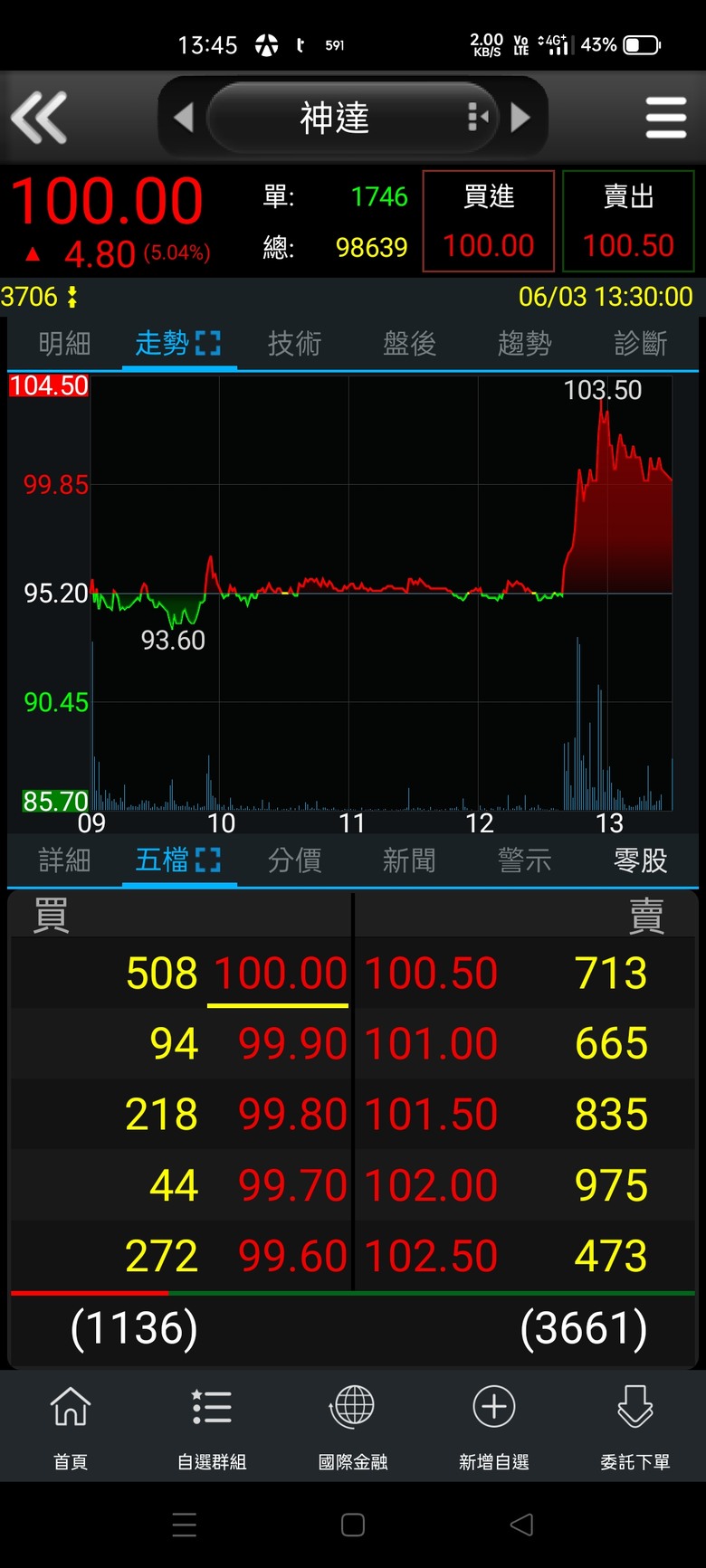Open 委託下單 order placement
The height and width of the screenshot is (1568, 706).
coord(635,1427)
